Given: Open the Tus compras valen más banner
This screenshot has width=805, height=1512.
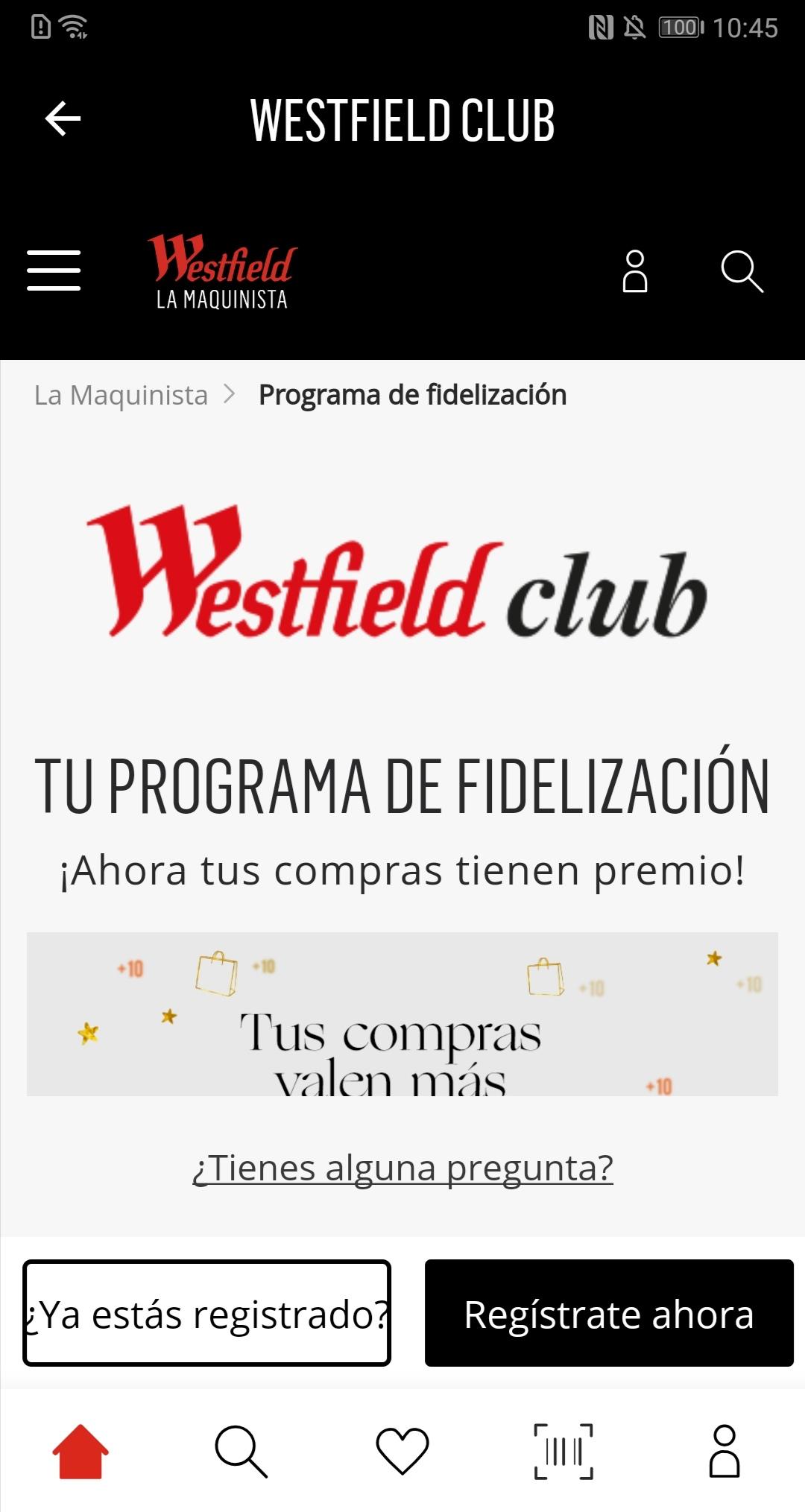Looking at the screenshot, I should 402,1013.
